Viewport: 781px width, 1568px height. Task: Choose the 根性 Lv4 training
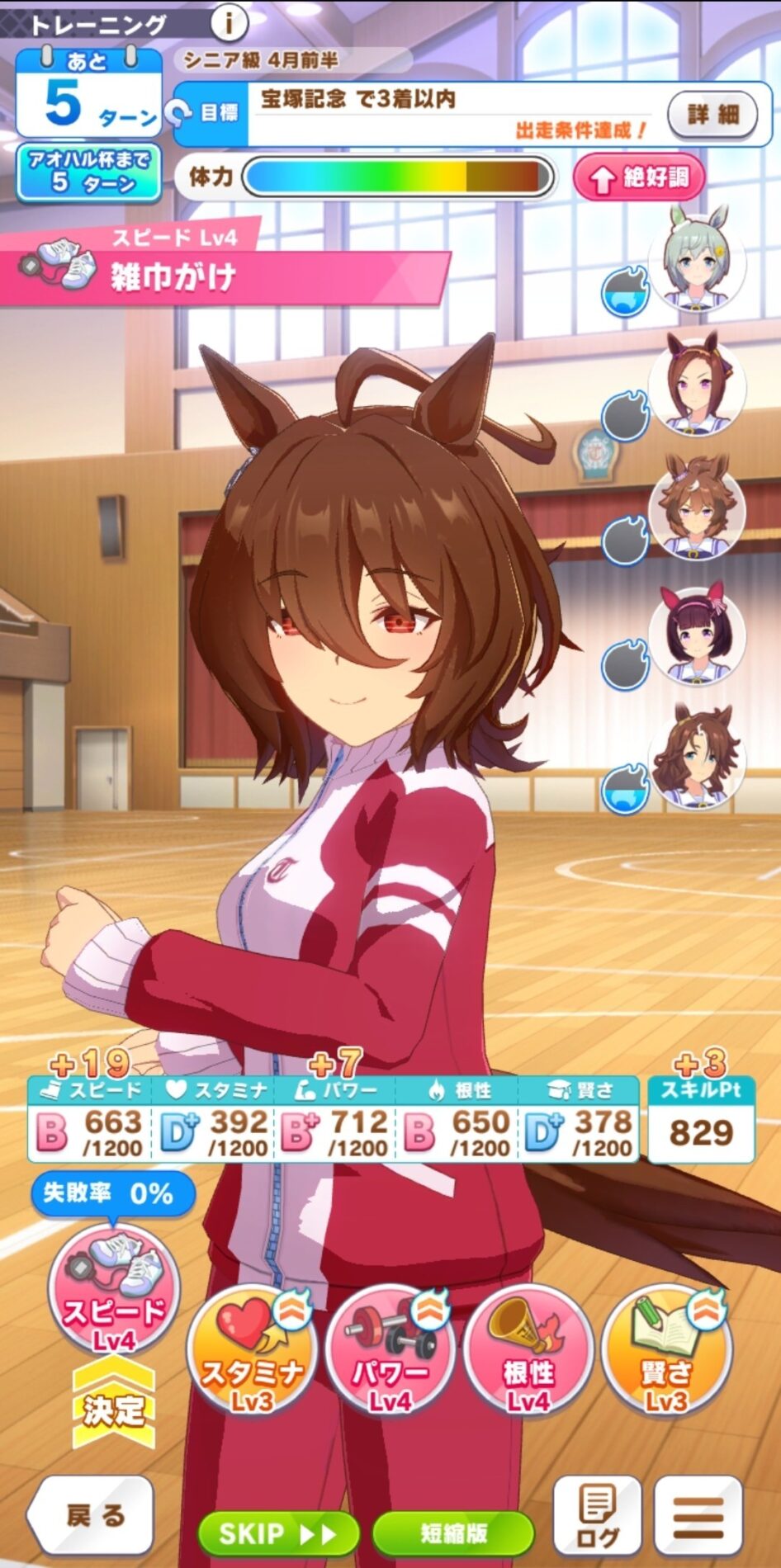[528, 1352]
